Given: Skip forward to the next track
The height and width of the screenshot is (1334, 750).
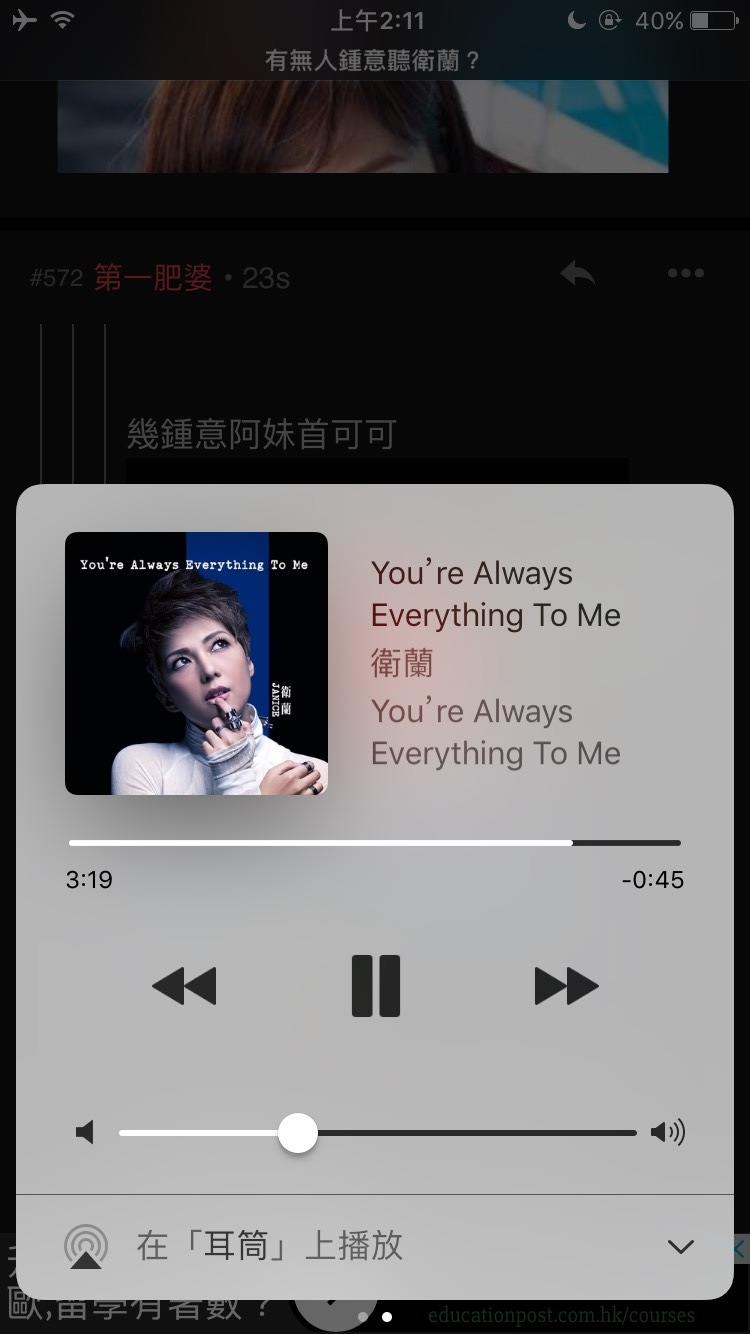Looking at the screenshot, I should pos(567,987).
